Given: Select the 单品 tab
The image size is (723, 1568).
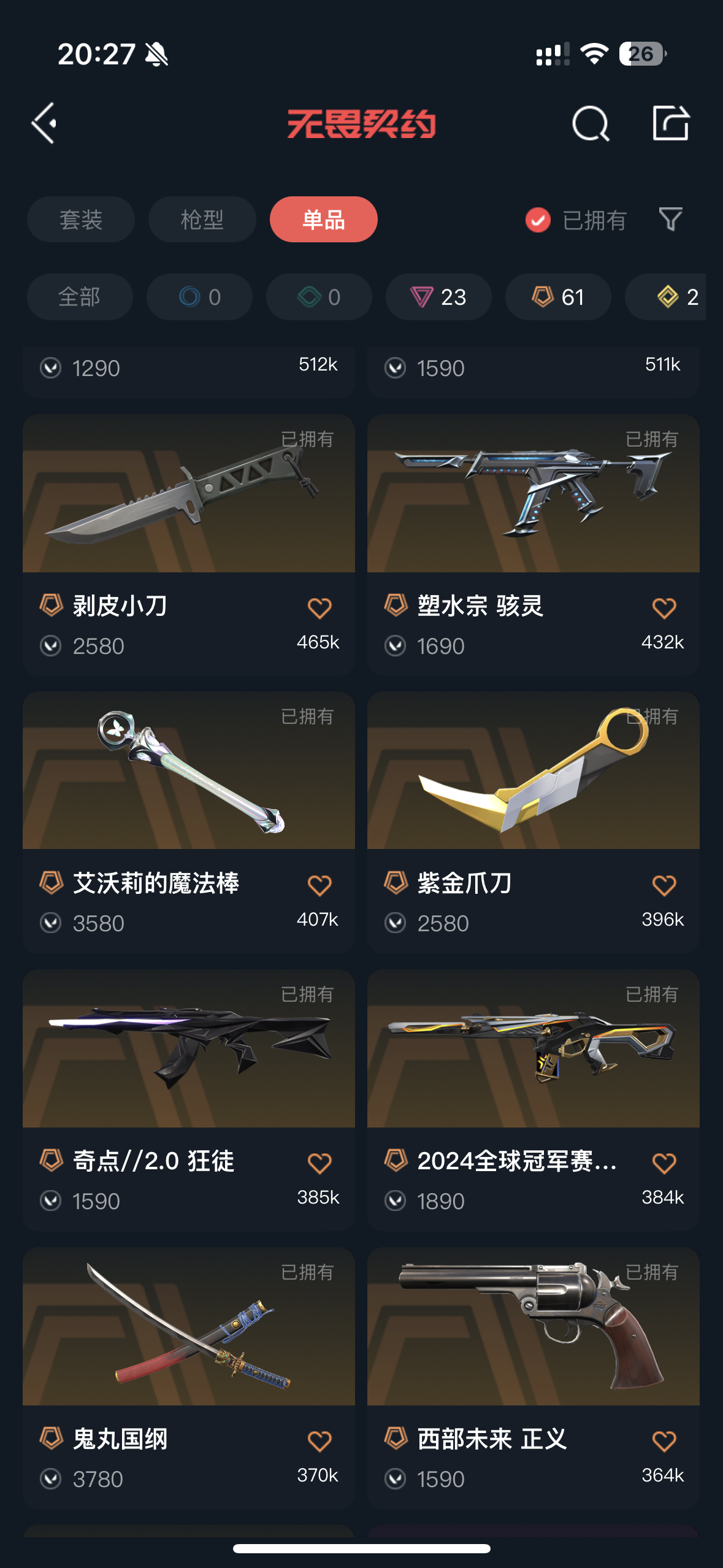Looking at the screenshot, I should coord(324,220).
